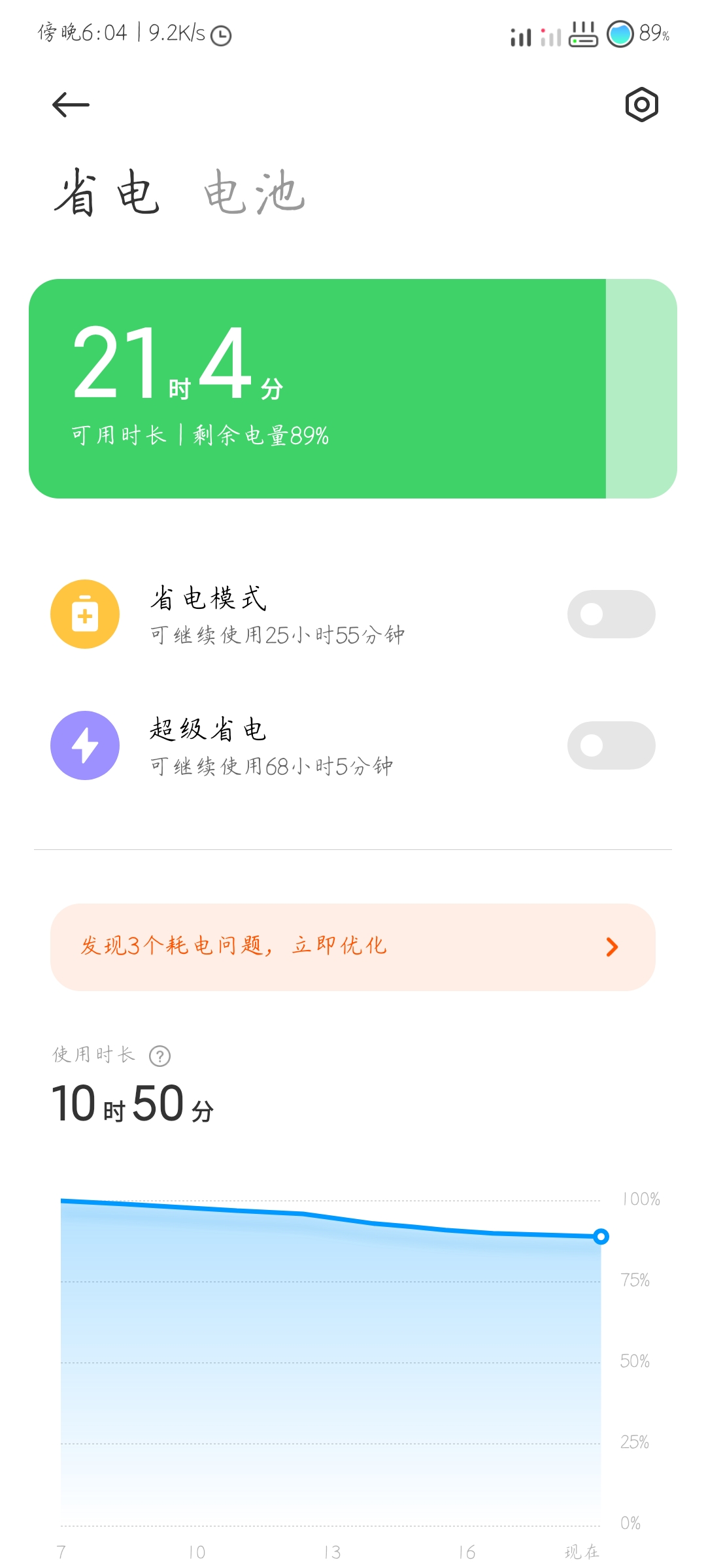The height and width of the screenshot is (1568, 706).
Task: Enable the 省电模式 switch
Action: coord(611,614)
